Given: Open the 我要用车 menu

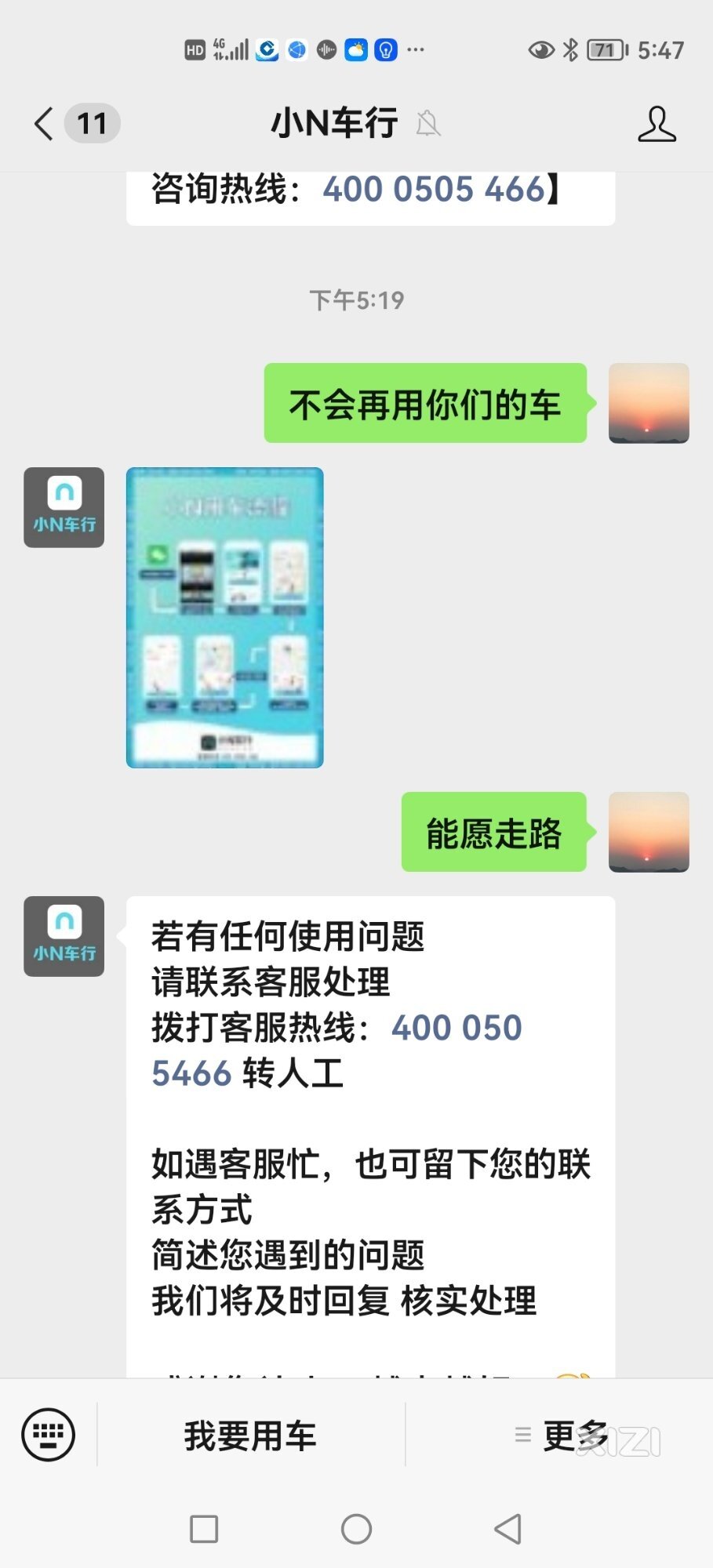Looking at the screenshot, I should [250, 1436].
